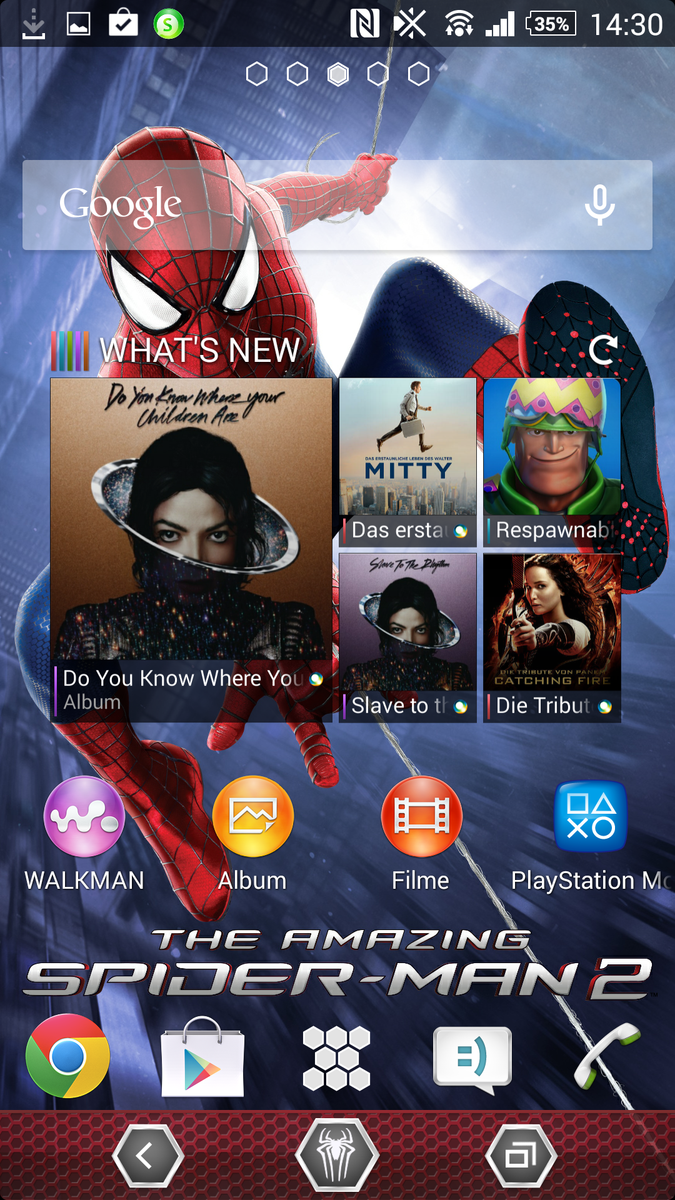This screenshot has height=1200, width=675.
Task: Refresh the What's New widget
Action: [603, 349]
